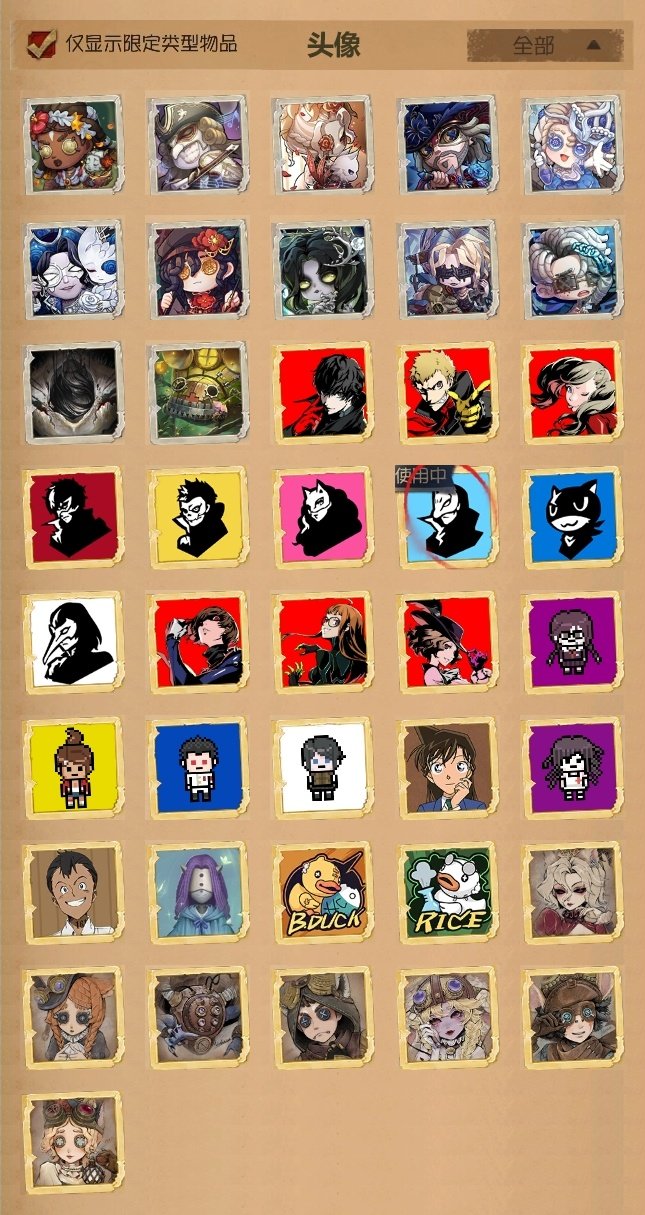
Task: Select the dark cocoon monster avatar
Action: point(72,393)
